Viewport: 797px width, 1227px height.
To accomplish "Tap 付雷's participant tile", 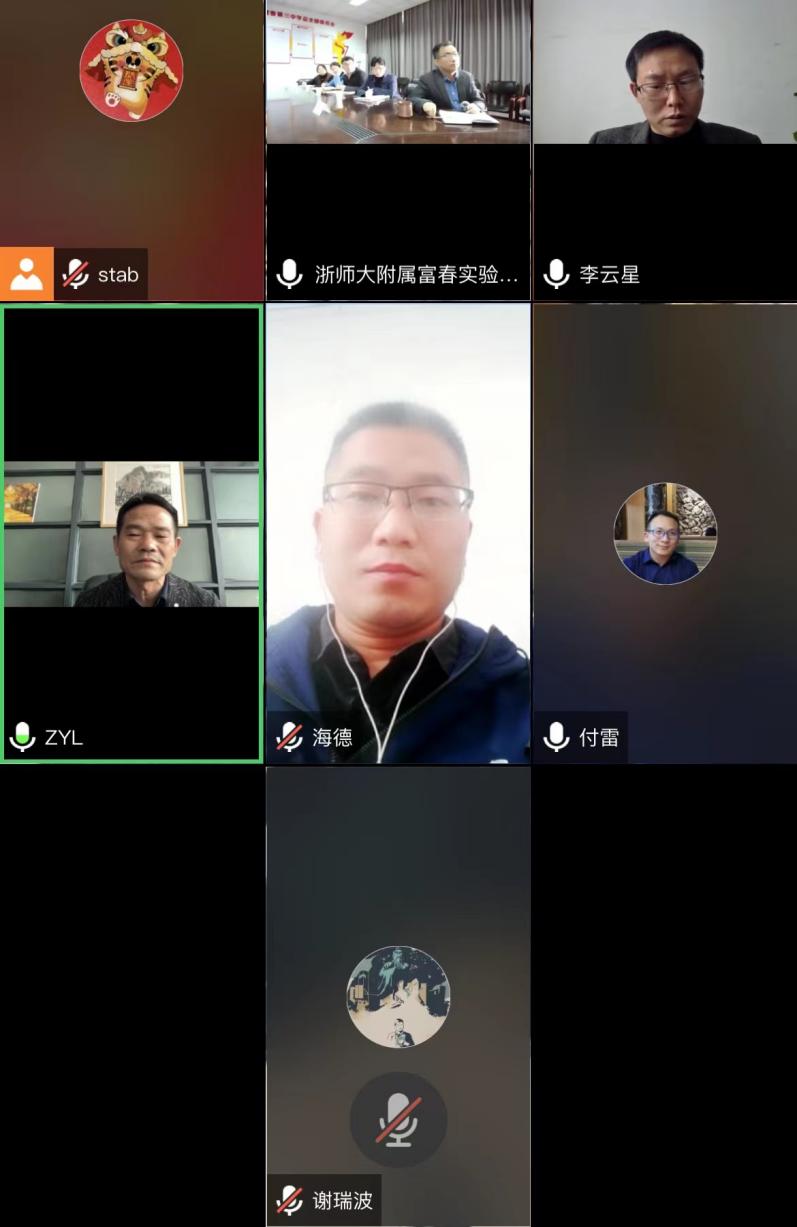I will (665, 533).
